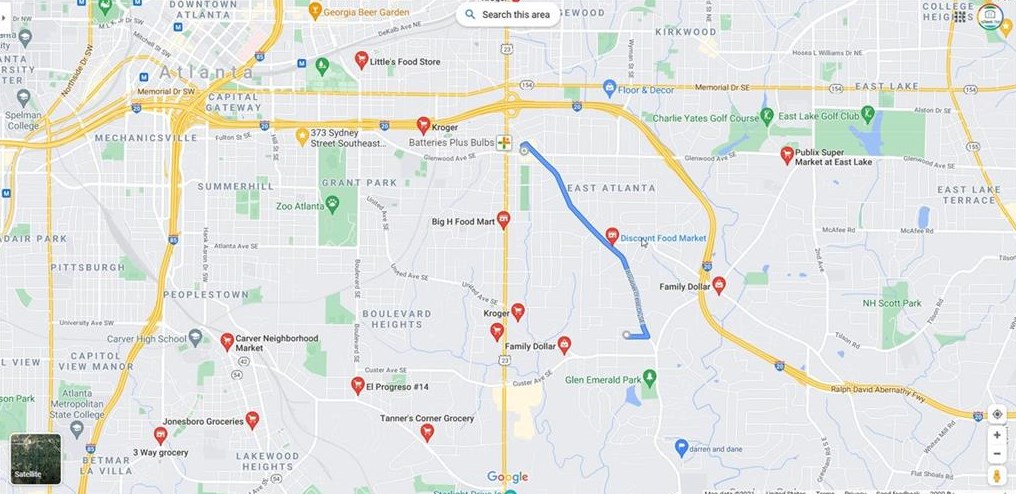Zoom out of the map

click(x=997, y=453)
